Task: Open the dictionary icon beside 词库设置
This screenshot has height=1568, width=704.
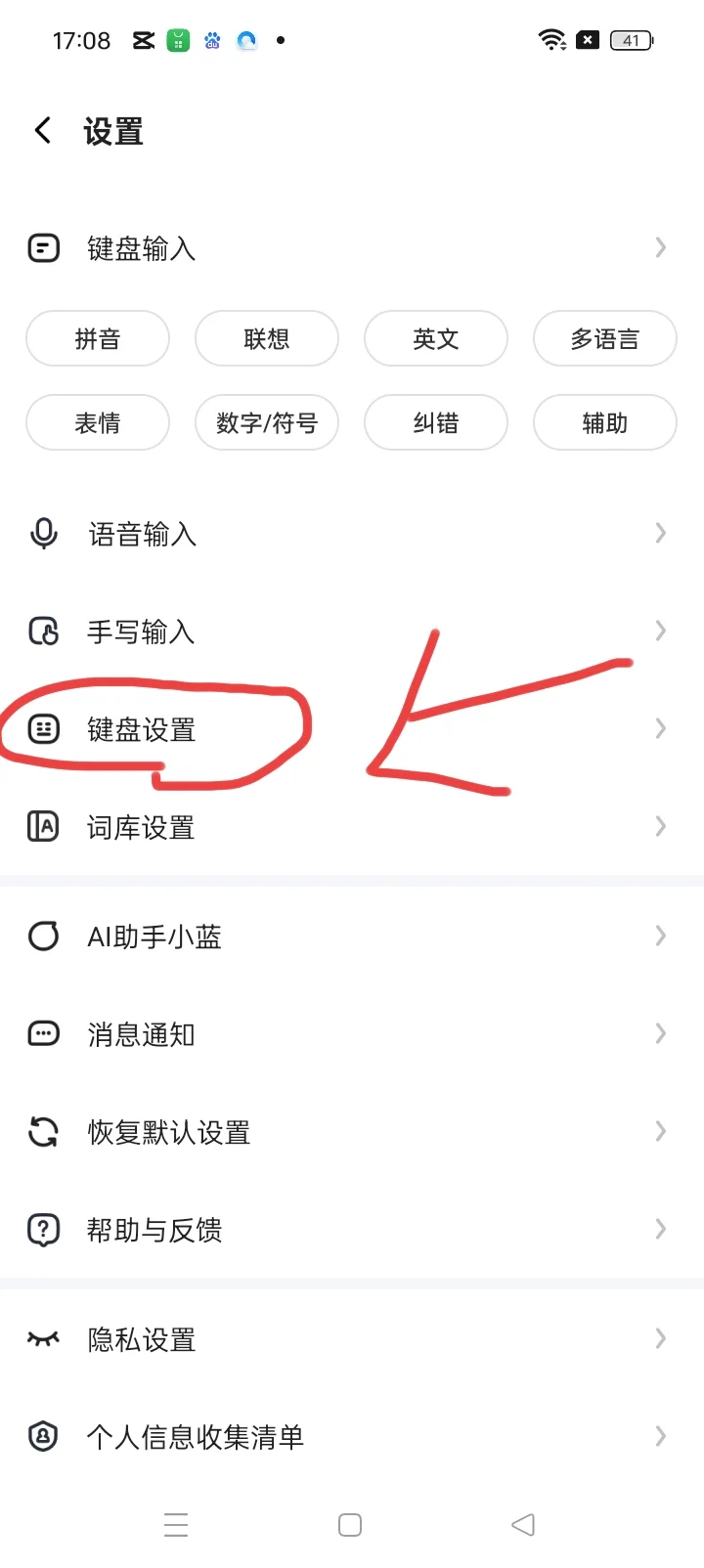Action: click(43, 826)
